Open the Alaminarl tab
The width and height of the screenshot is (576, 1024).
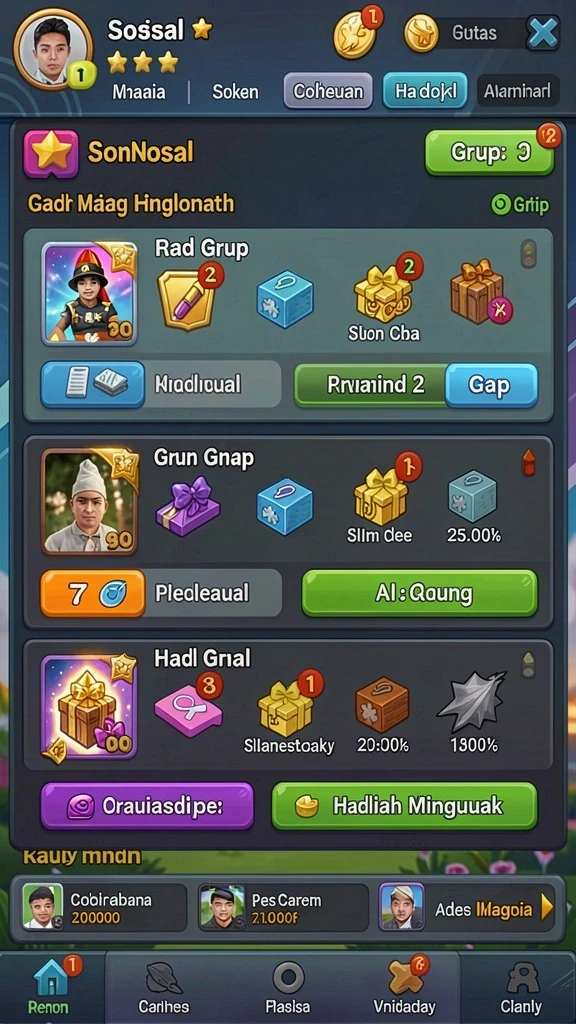point(518,91)
